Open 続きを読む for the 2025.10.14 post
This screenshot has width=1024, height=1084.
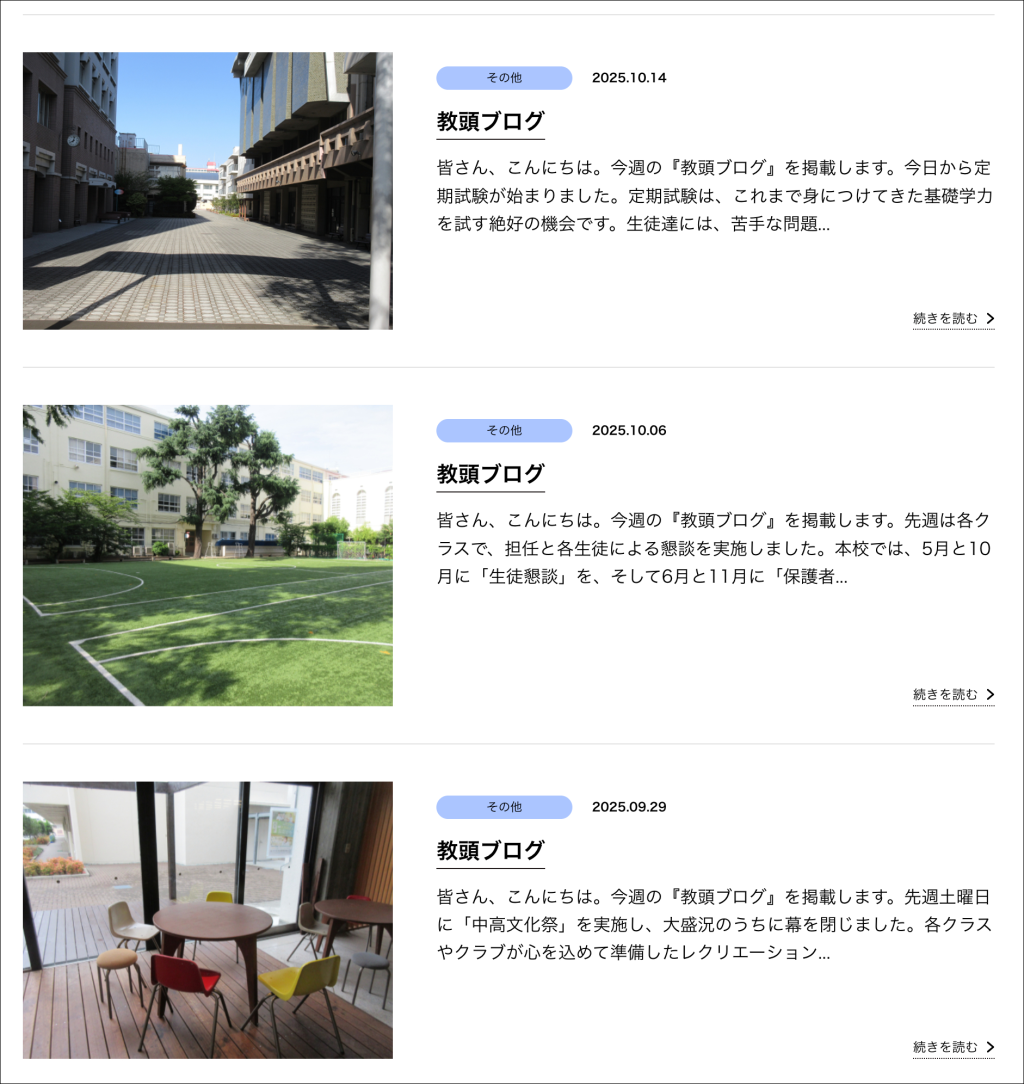click(x=952, y=319)
